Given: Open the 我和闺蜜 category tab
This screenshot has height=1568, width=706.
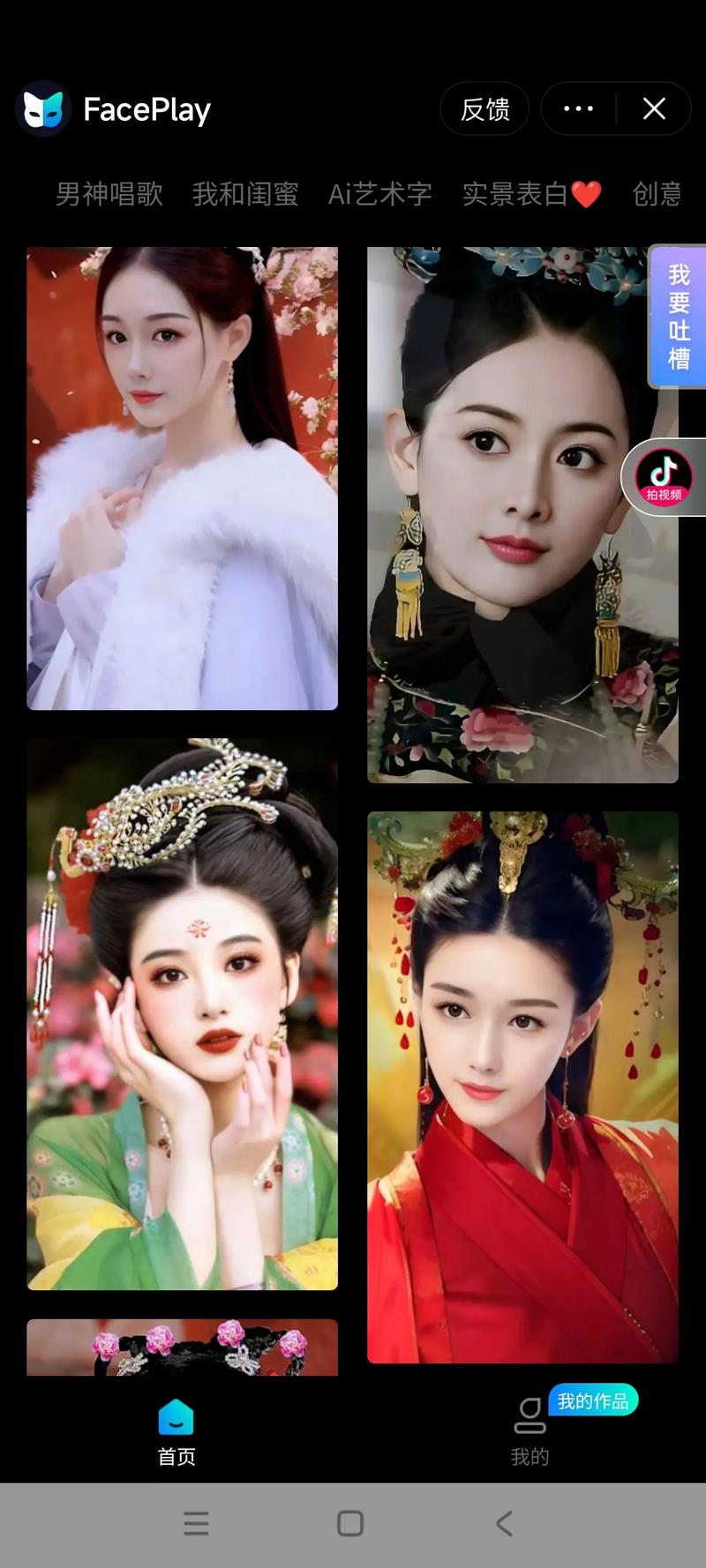Looking at the screenshot, I should coord(247,194).
